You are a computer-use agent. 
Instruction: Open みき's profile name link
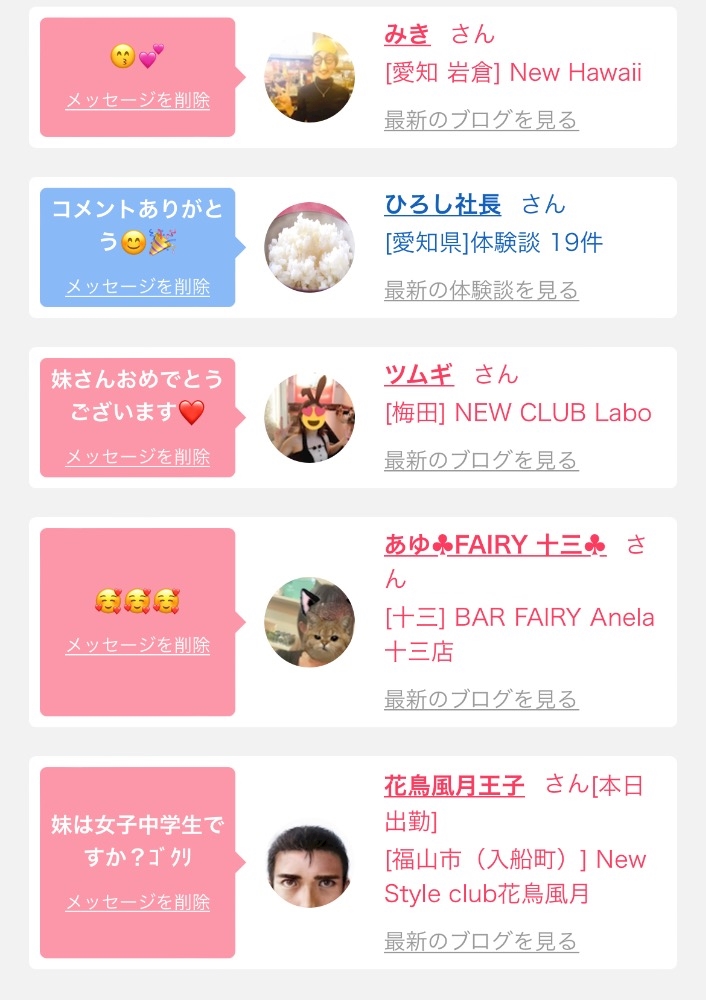pos(407,34)
